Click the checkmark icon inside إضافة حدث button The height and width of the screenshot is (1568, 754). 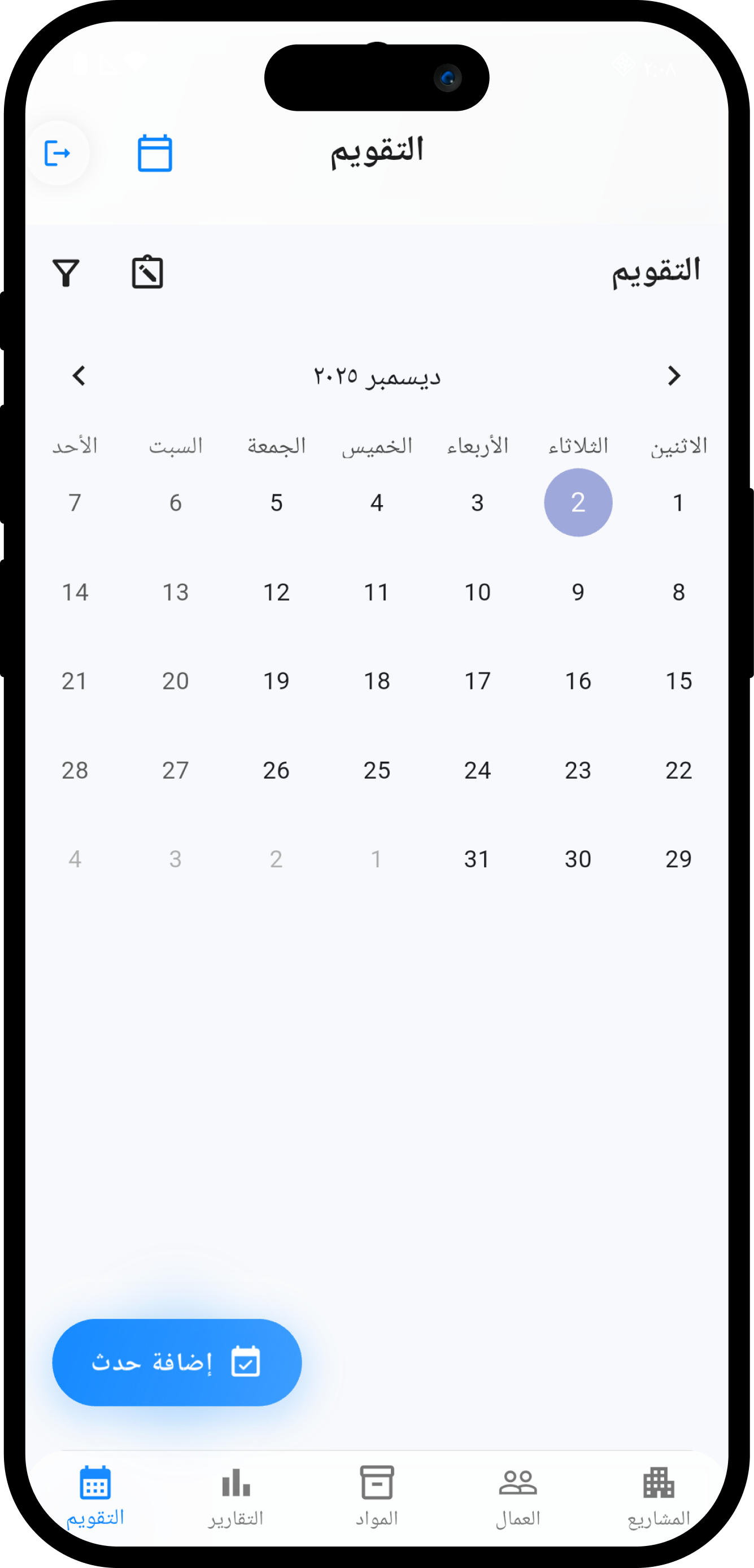click(246, 1362)
